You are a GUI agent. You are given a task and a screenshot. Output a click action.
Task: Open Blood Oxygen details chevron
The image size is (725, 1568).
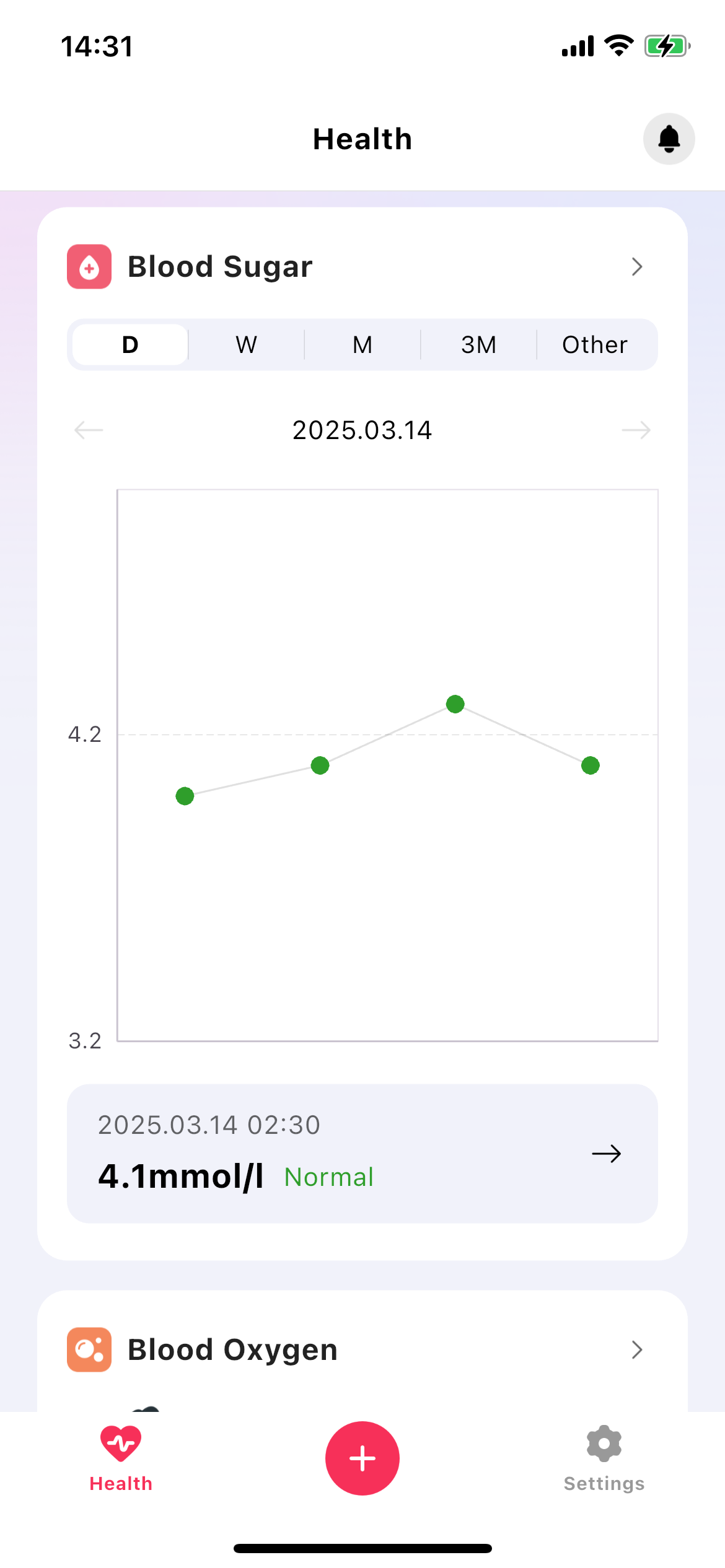click(636, 1349)
